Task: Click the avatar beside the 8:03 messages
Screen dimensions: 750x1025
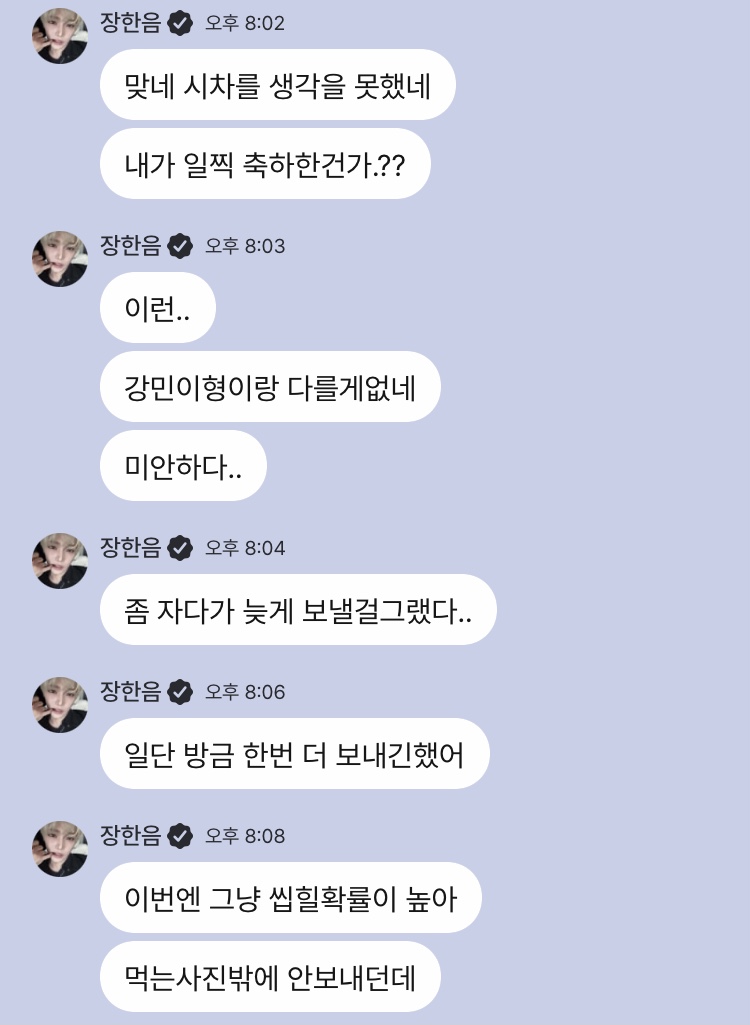Action: coord(60,256)
